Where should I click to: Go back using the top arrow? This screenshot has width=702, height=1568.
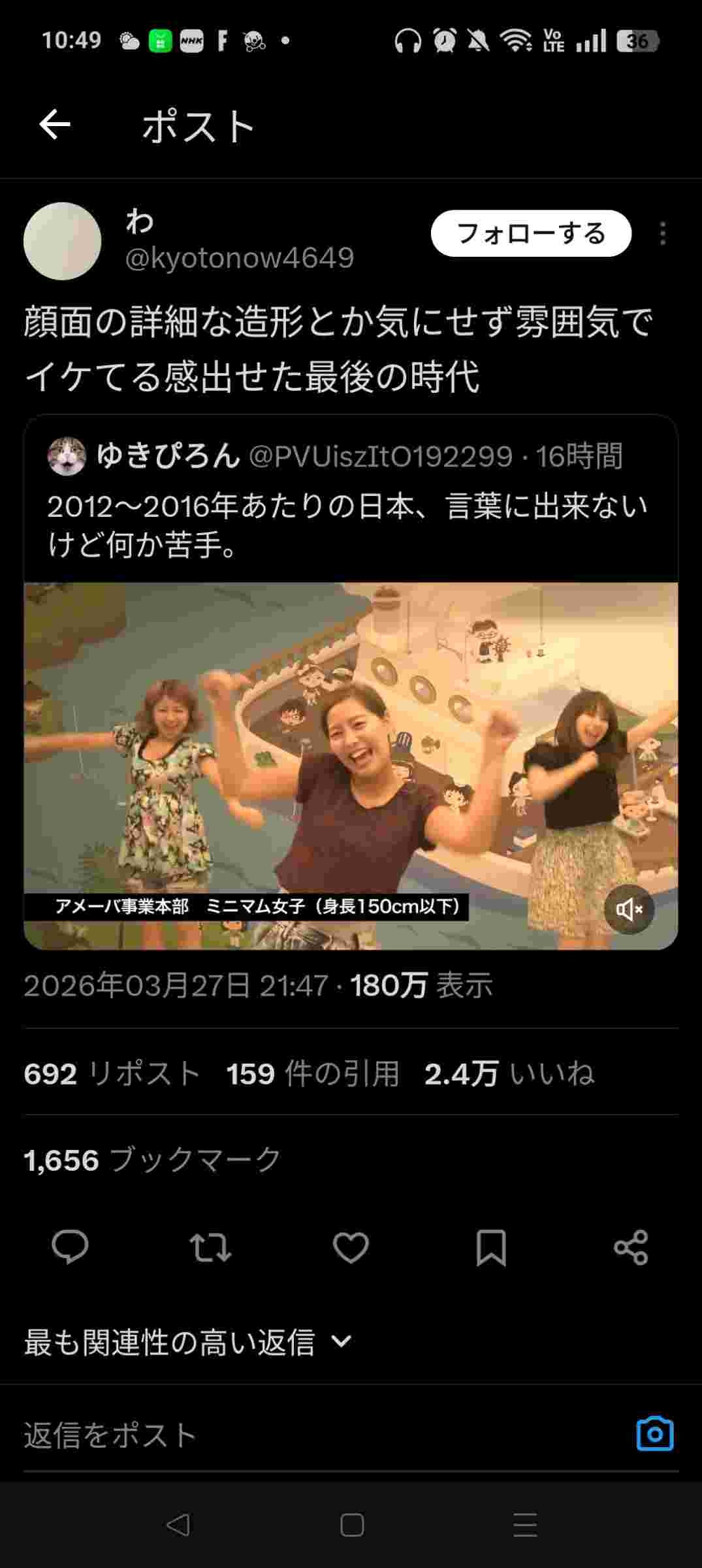tap(54, 125)
